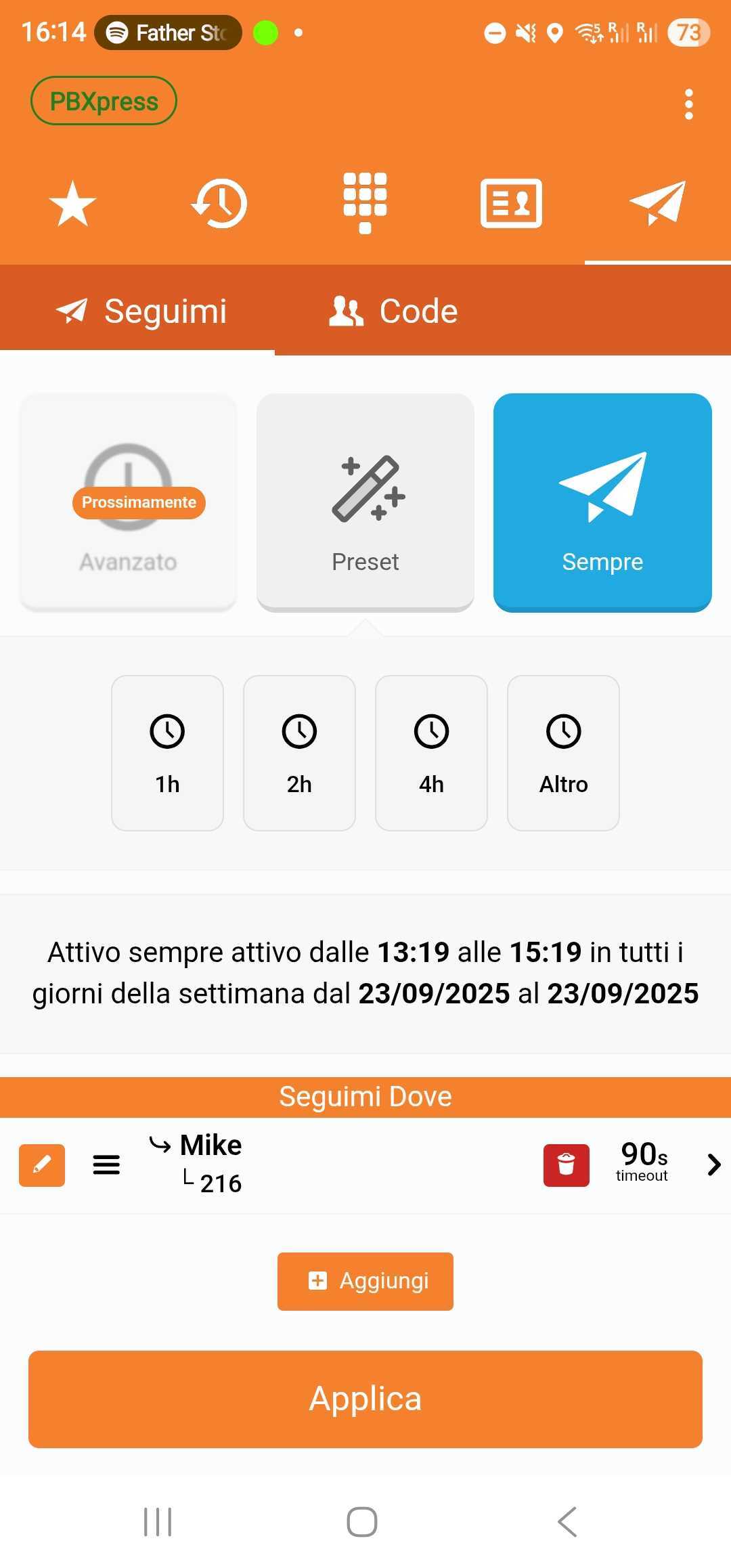This screenshot has width=731, height=1568.
Task: Open the contacts screen
Action: click(x=511, y=202)
